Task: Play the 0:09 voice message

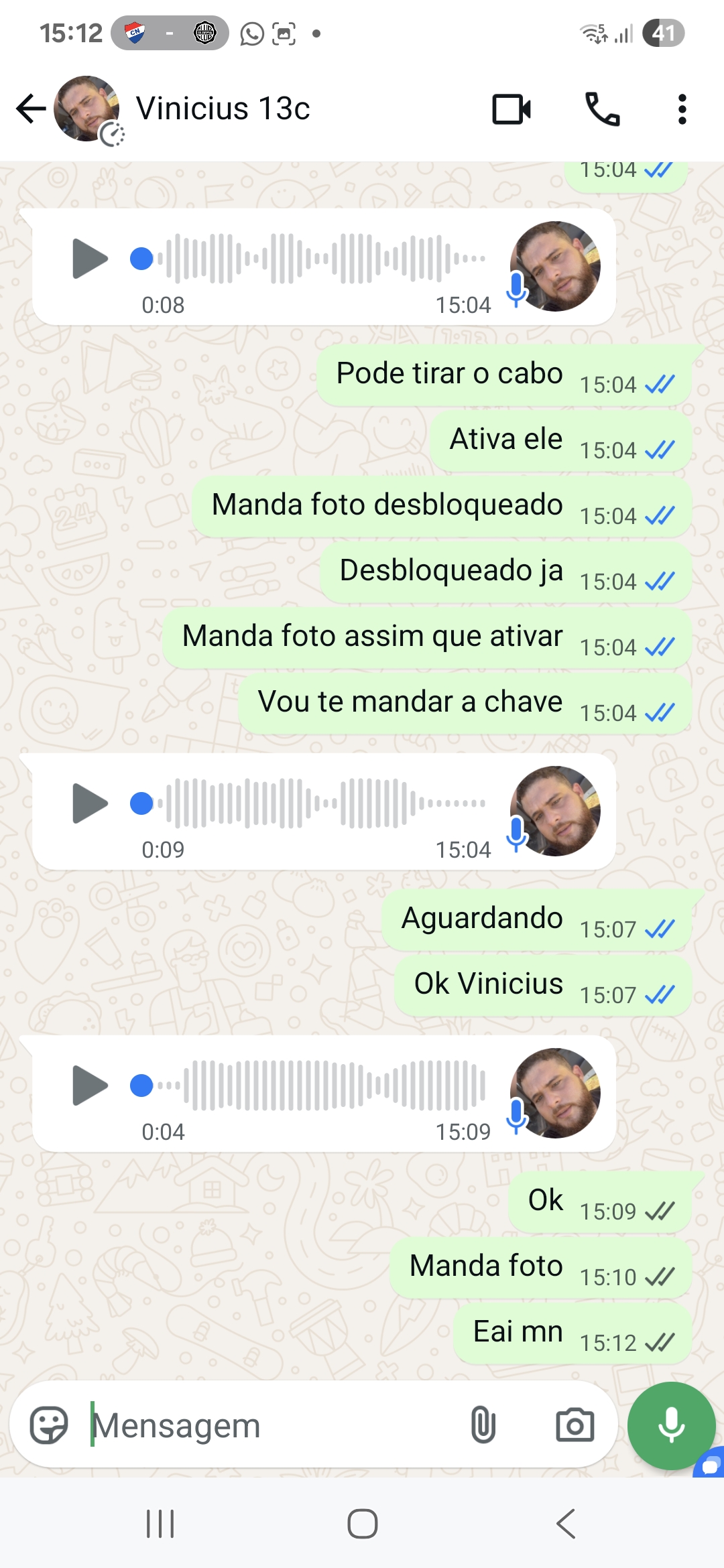Action: coord(90,803)
